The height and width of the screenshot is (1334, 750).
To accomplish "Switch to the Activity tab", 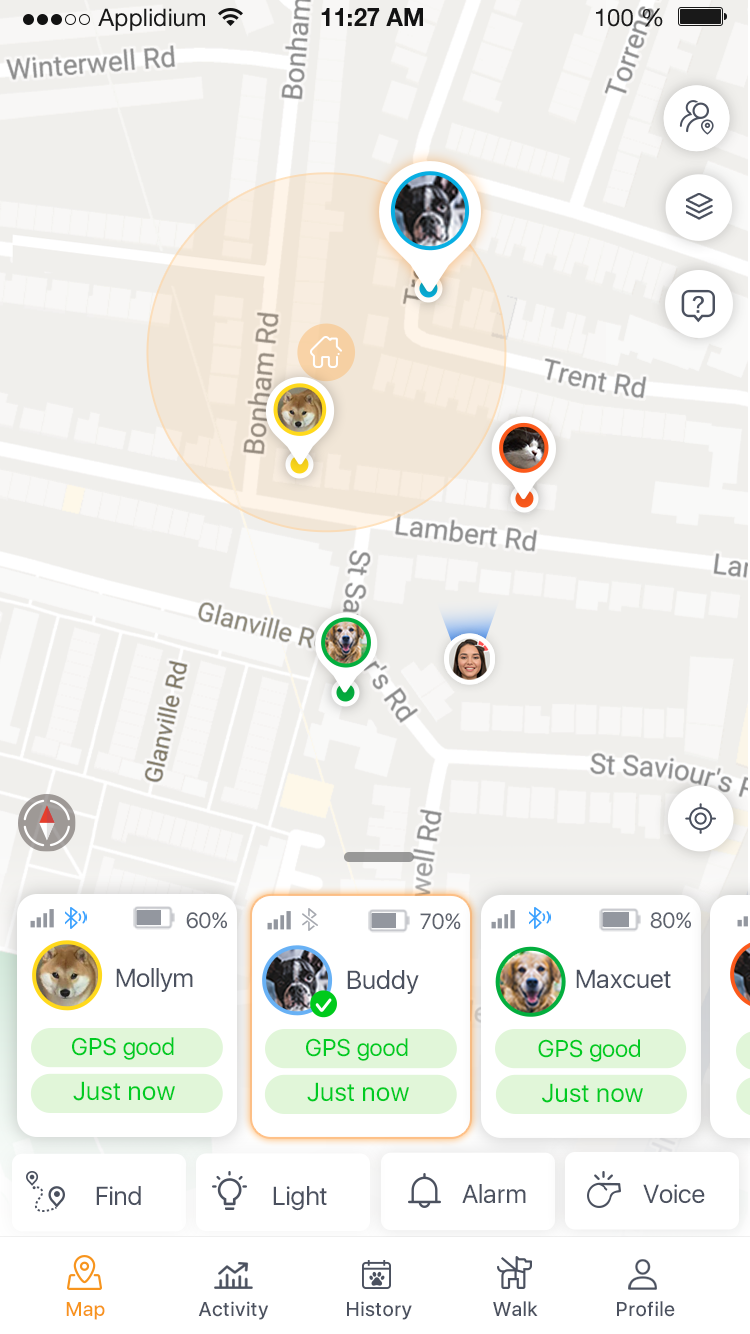I will point(233,1289).
